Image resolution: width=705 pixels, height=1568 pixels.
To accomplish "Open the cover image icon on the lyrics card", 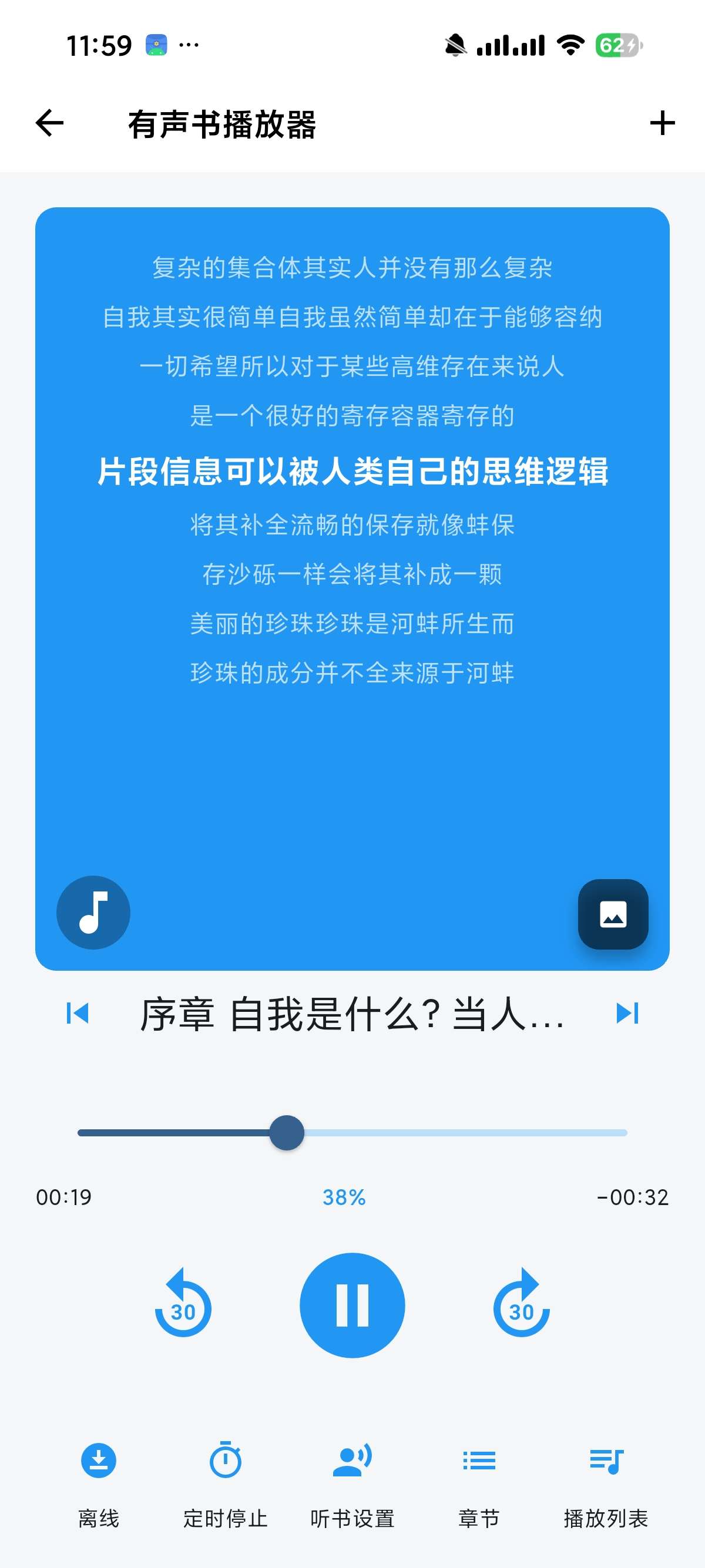I will point(612,915).
